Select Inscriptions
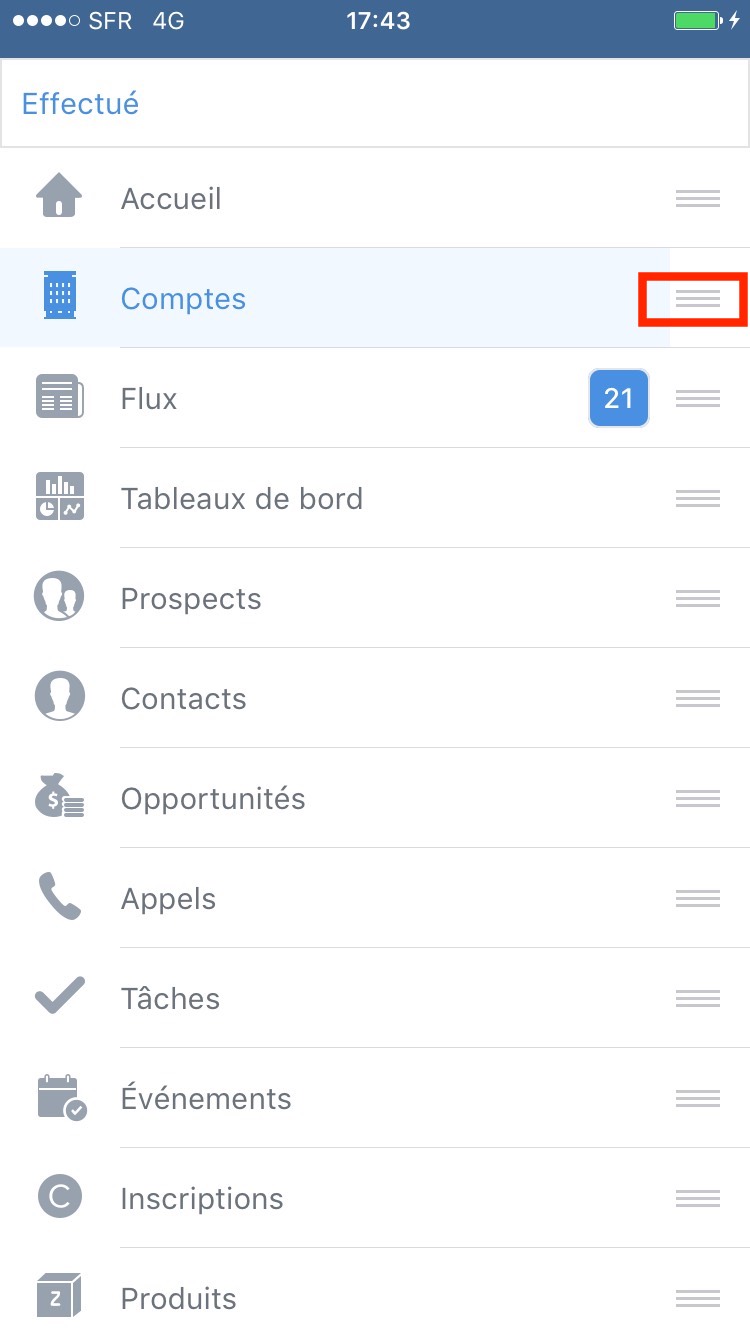The height and width of the screenshot is (1334, 750). [202, 1199]
